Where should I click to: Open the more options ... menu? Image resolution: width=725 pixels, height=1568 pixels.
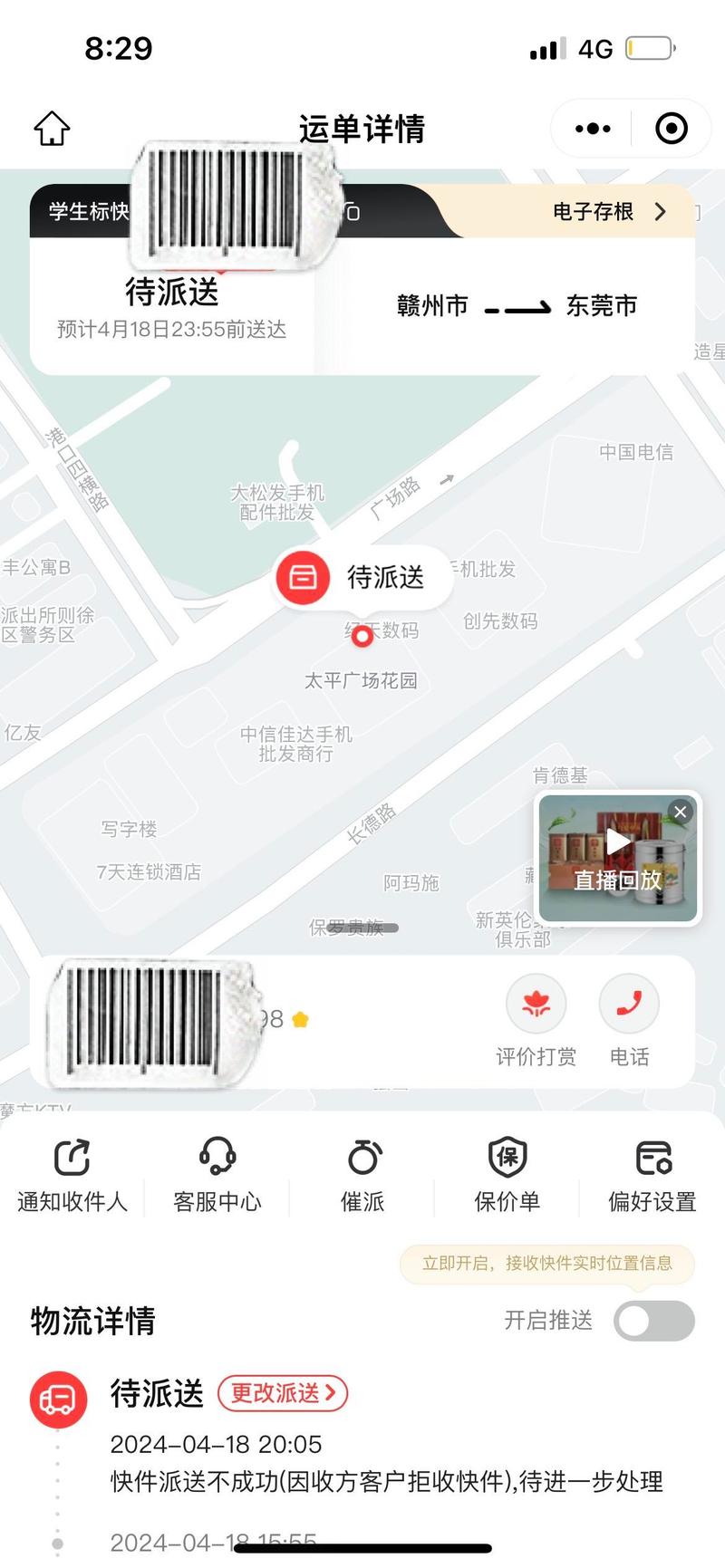click(590, 129)
